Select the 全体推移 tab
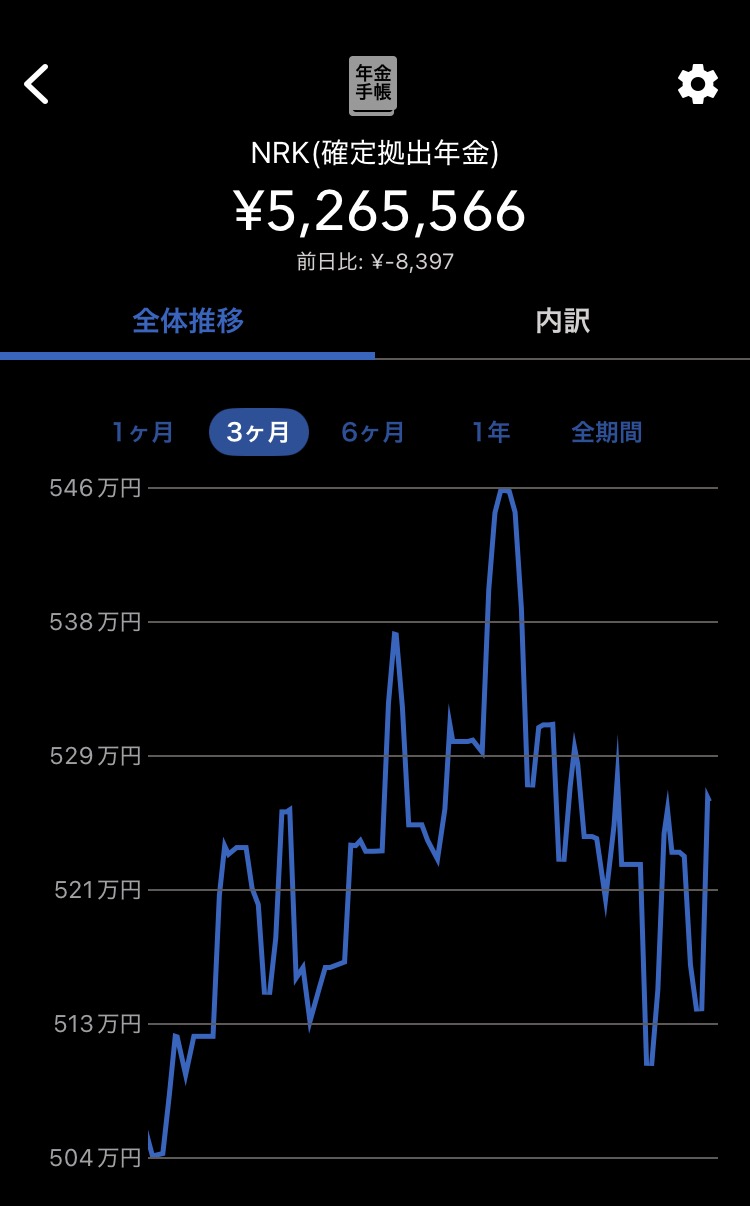 (188, 321)
